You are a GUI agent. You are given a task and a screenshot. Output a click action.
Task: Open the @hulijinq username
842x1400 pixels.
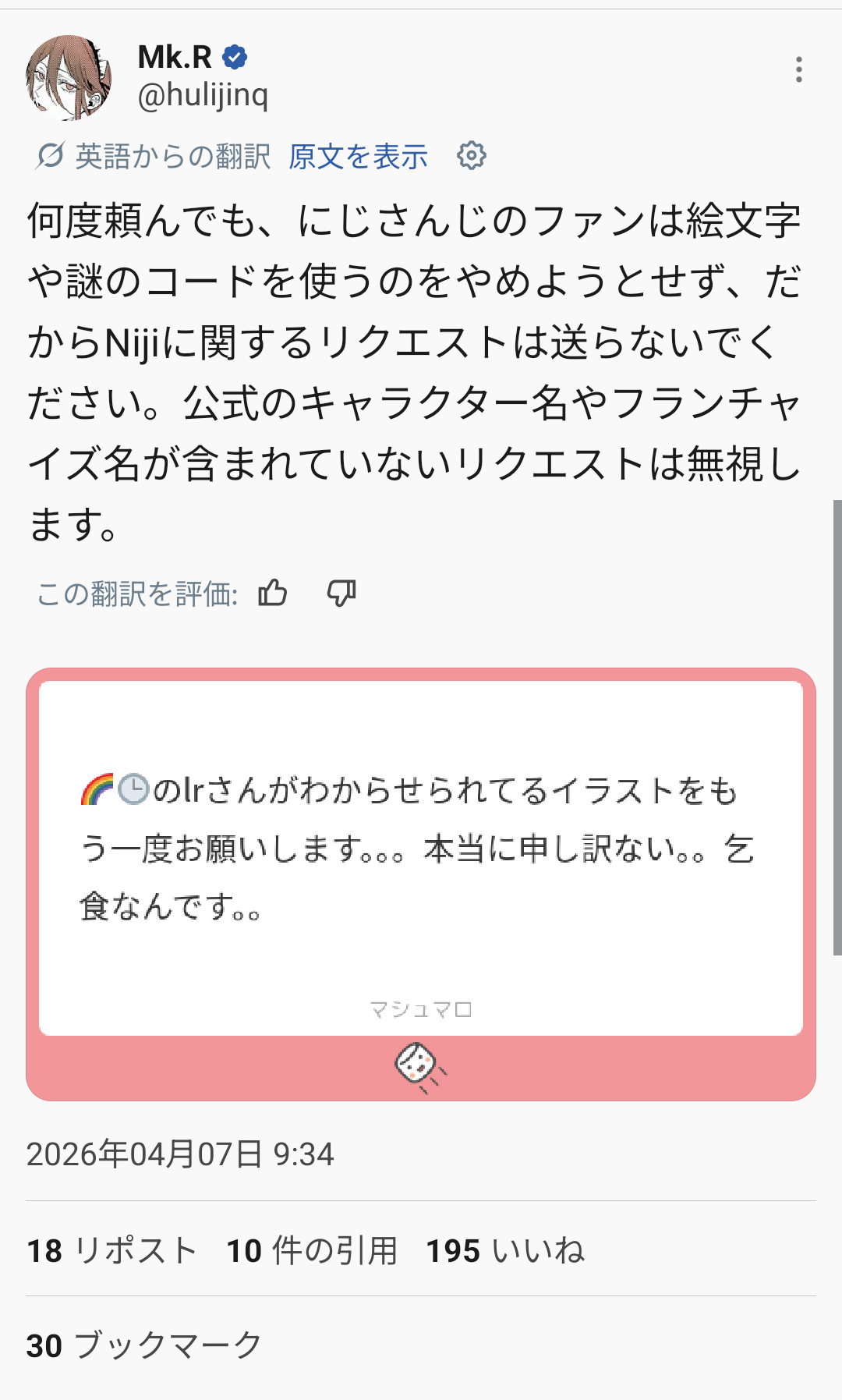click(203, 95)
